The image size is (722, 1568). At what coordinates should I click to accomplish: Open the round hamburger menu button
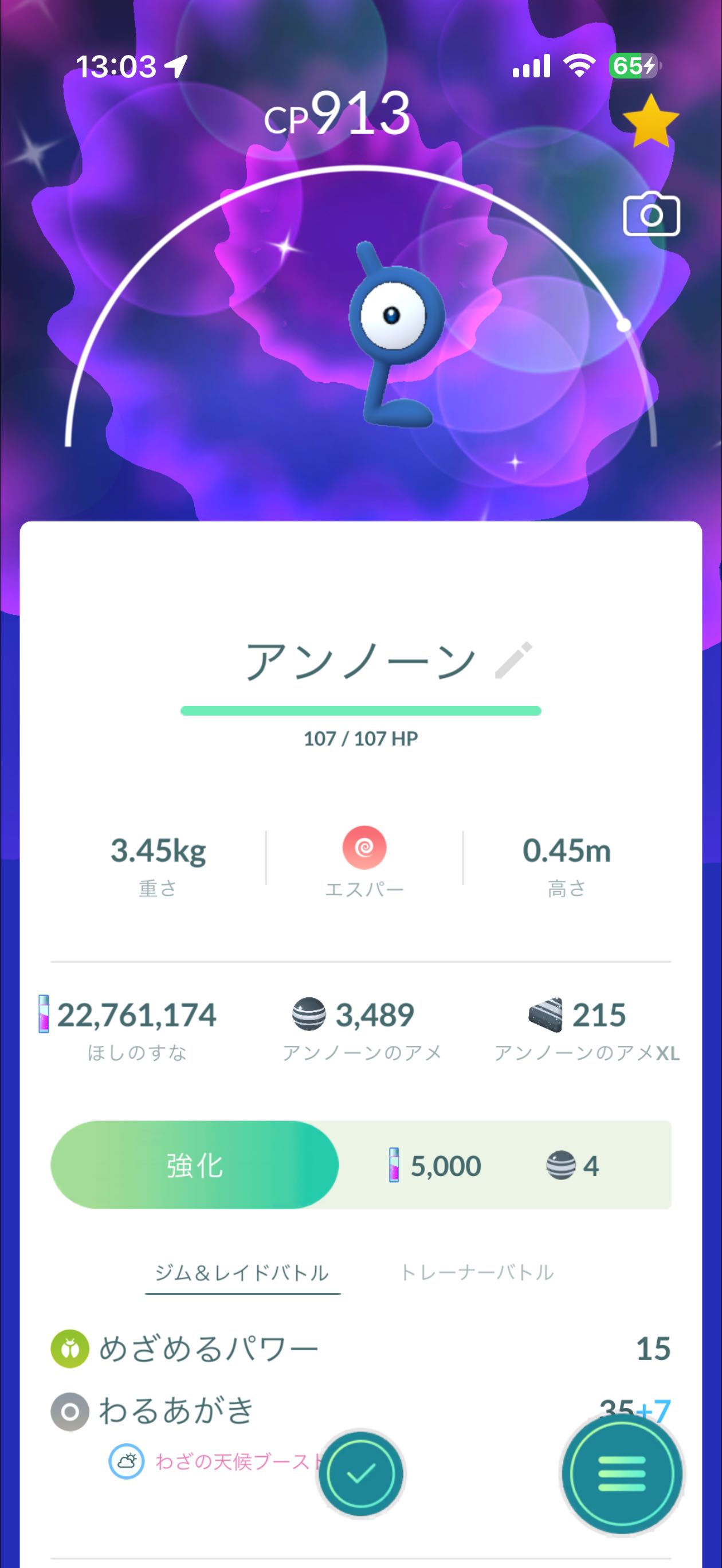622,1473
